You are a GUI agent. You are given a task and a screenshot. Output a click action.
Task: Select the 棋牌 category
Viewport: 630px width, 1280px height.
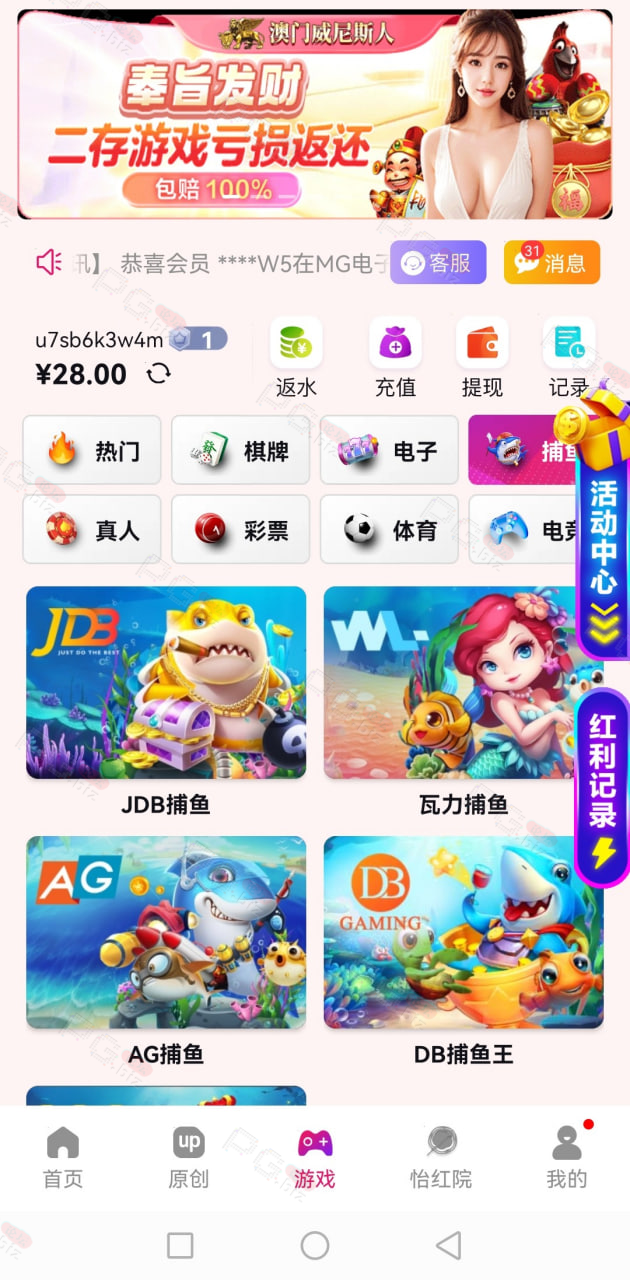click(240, 450)
